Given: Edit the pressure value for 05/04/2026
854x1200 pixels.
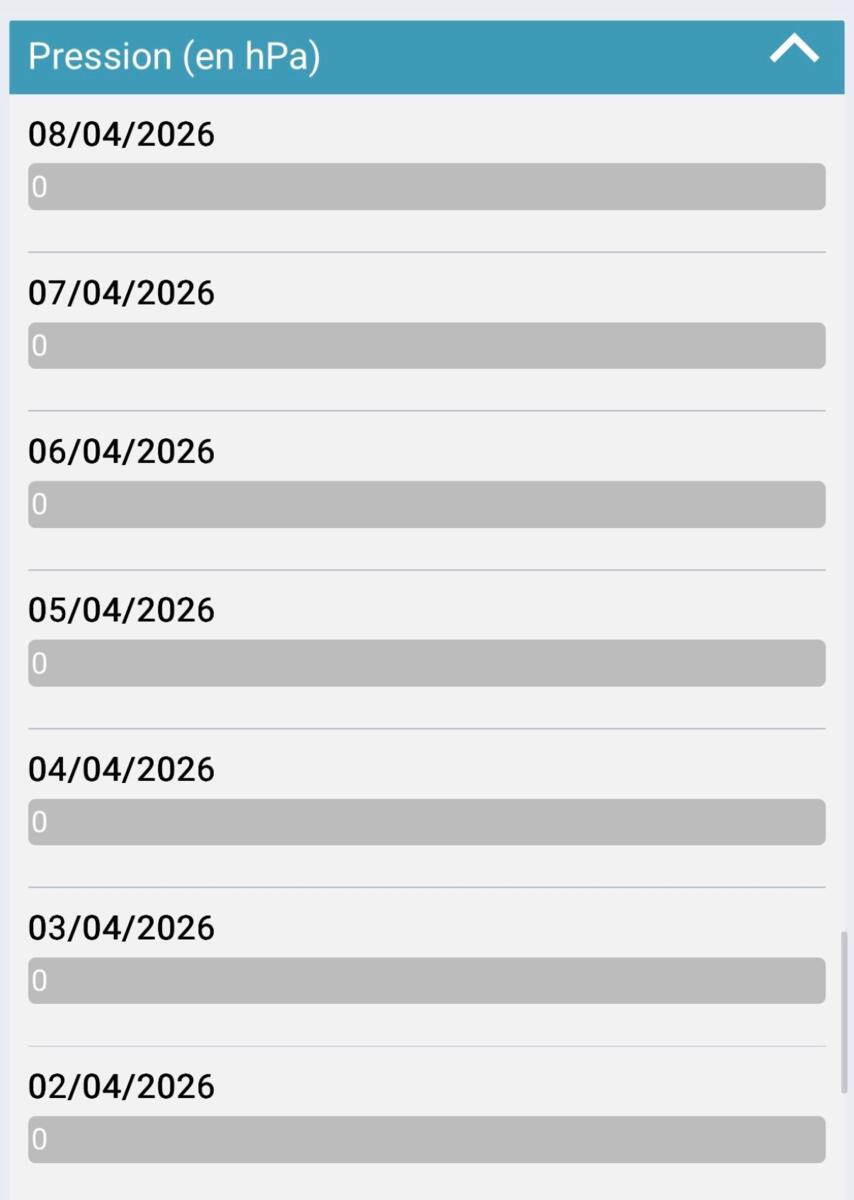Looking at the screenshot, I should pos(426,663).
